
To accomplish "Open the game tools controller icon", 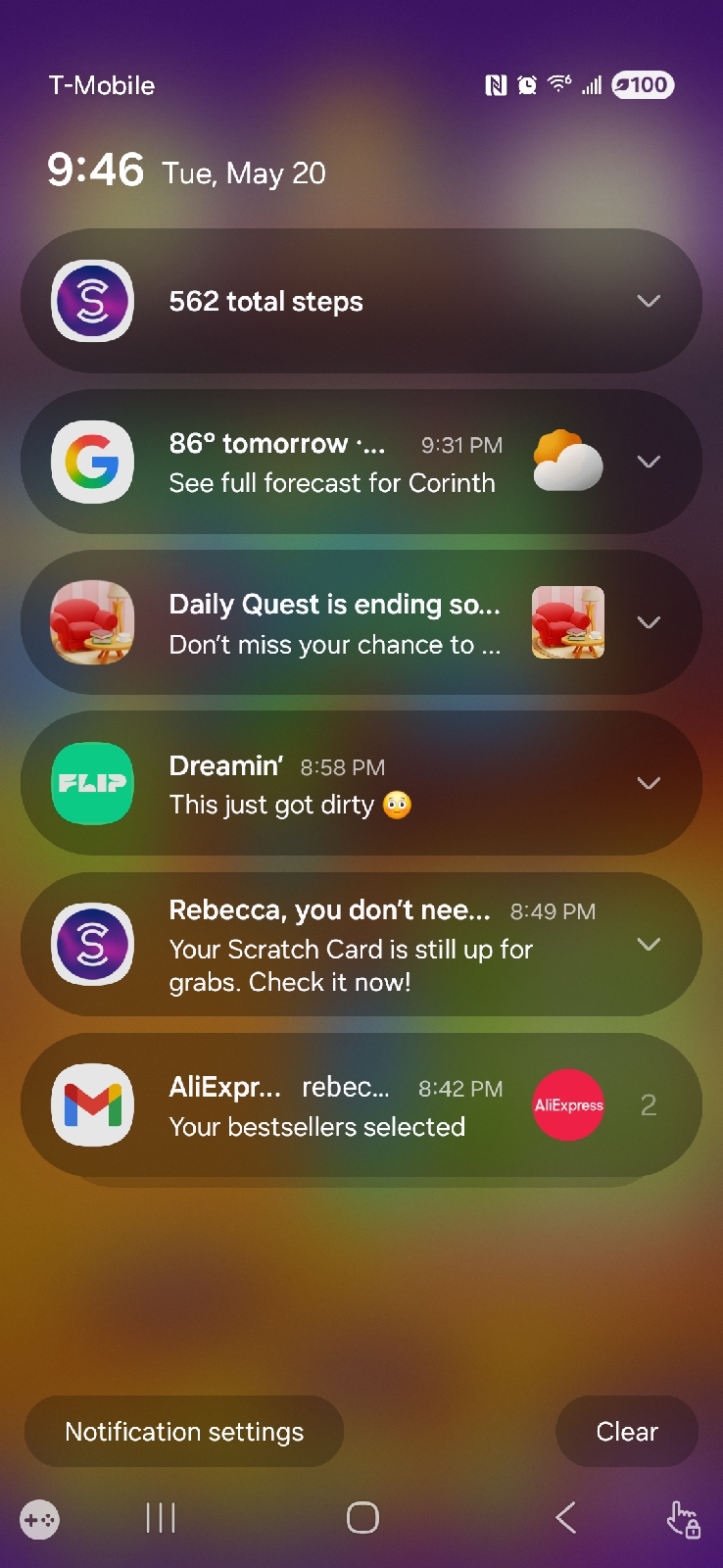I will [39, 1520].
